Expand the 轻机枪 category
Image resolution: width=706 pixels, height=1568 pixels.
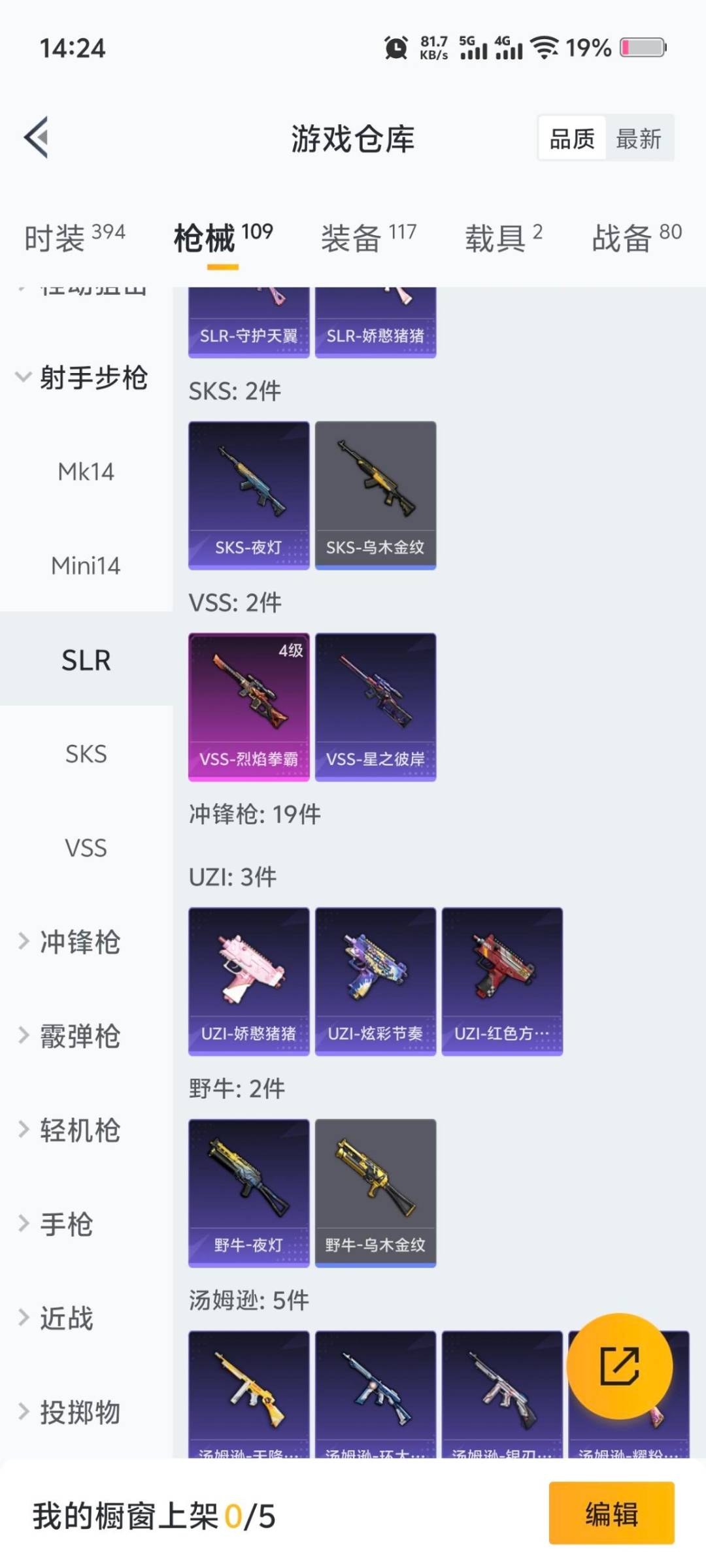(78, 1130)
